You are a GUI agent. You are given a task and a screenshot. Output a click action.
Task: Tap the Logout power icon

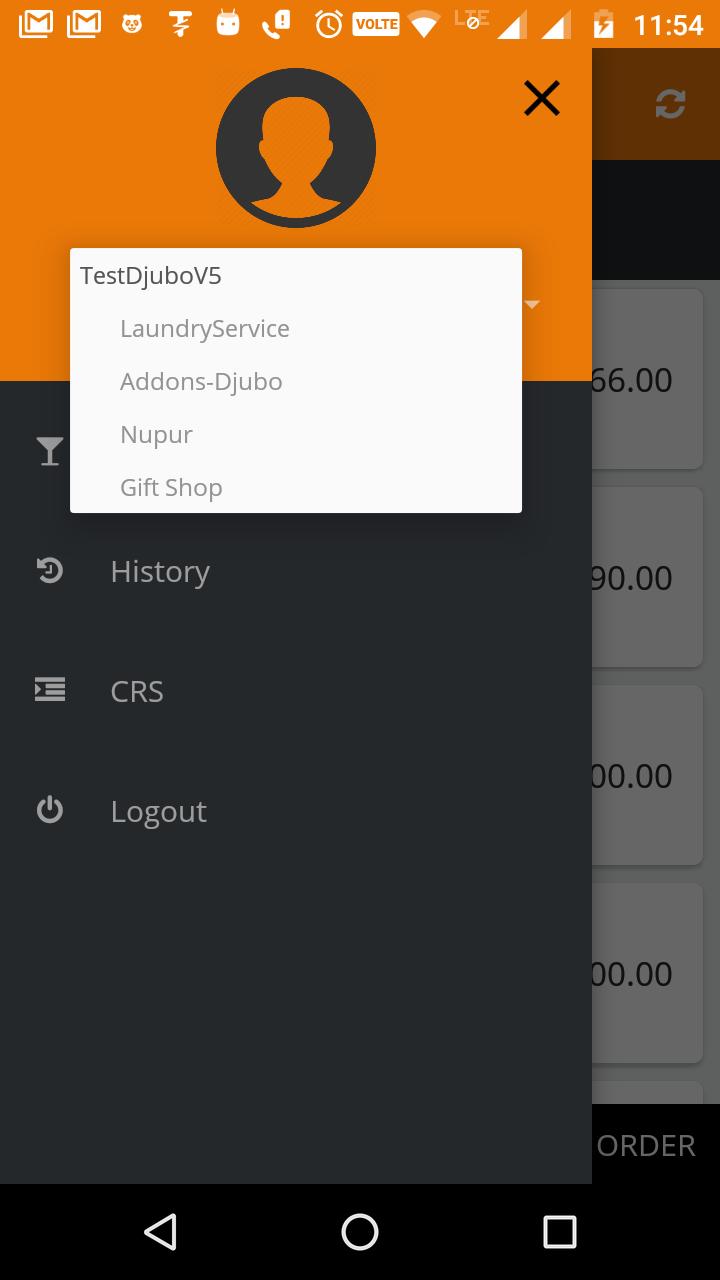[50, 810]
